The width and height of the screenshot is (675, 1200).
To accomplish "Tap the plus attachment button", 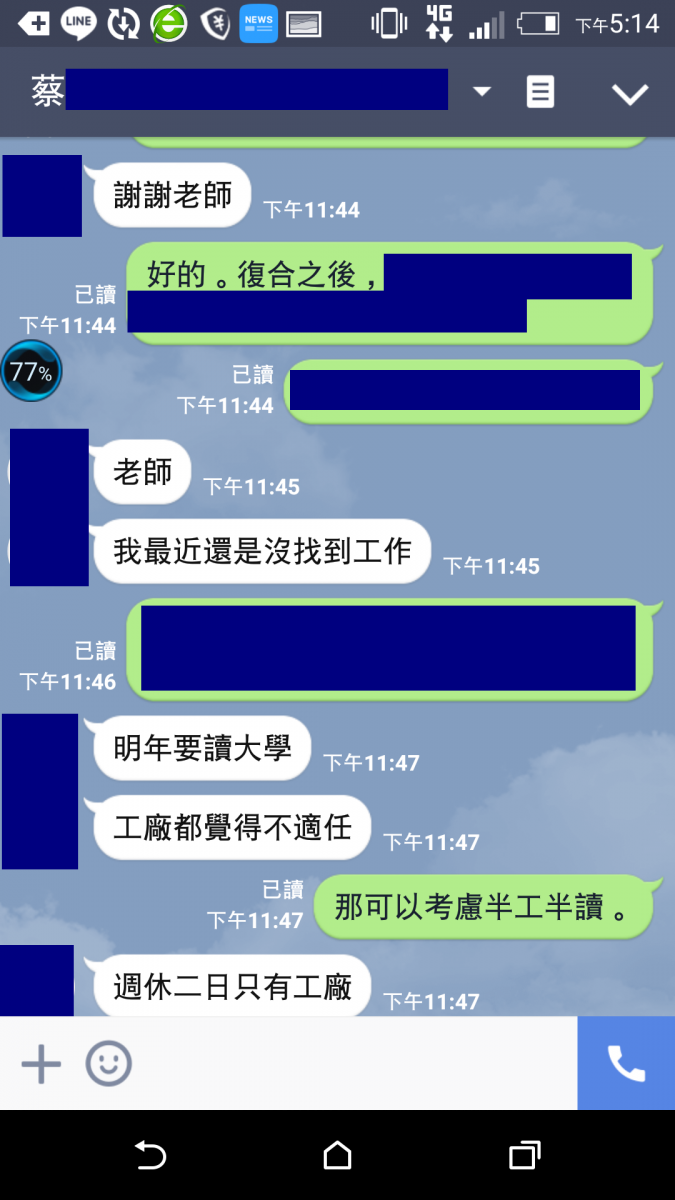I will coord(41,1064).
